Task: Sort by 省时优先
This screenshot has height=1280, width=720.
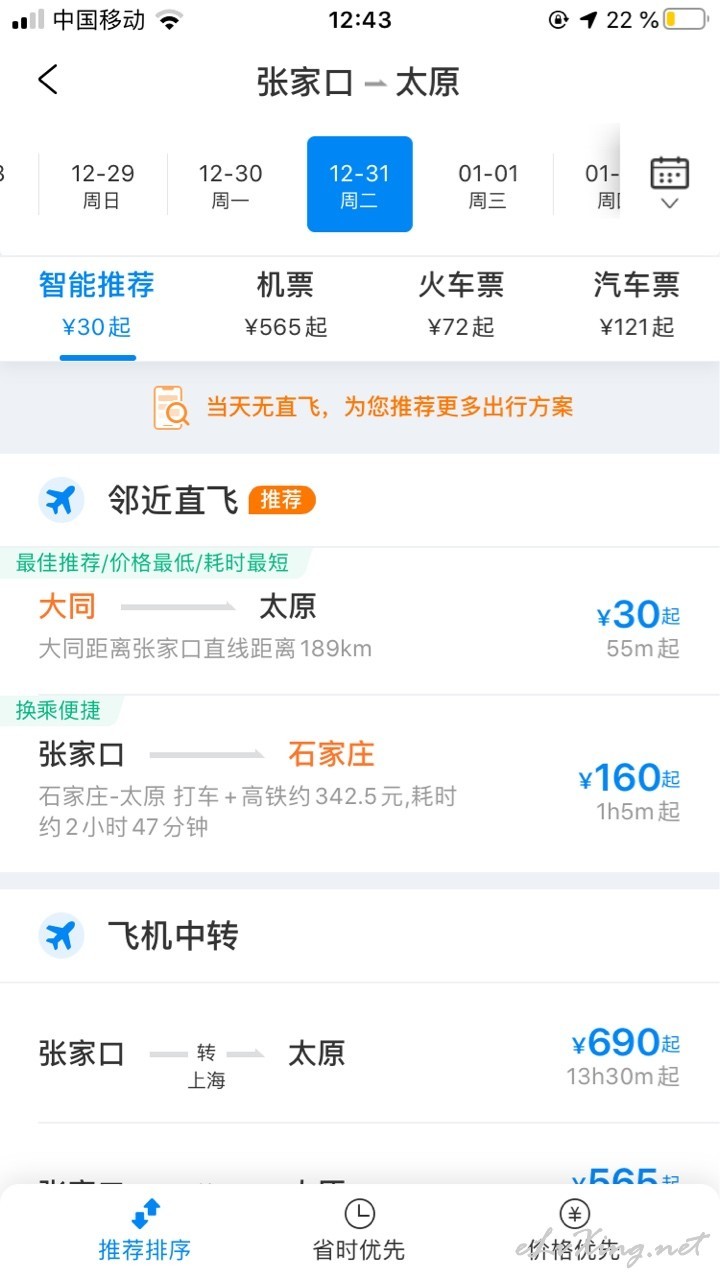Action: click(x=359, y=1230)
